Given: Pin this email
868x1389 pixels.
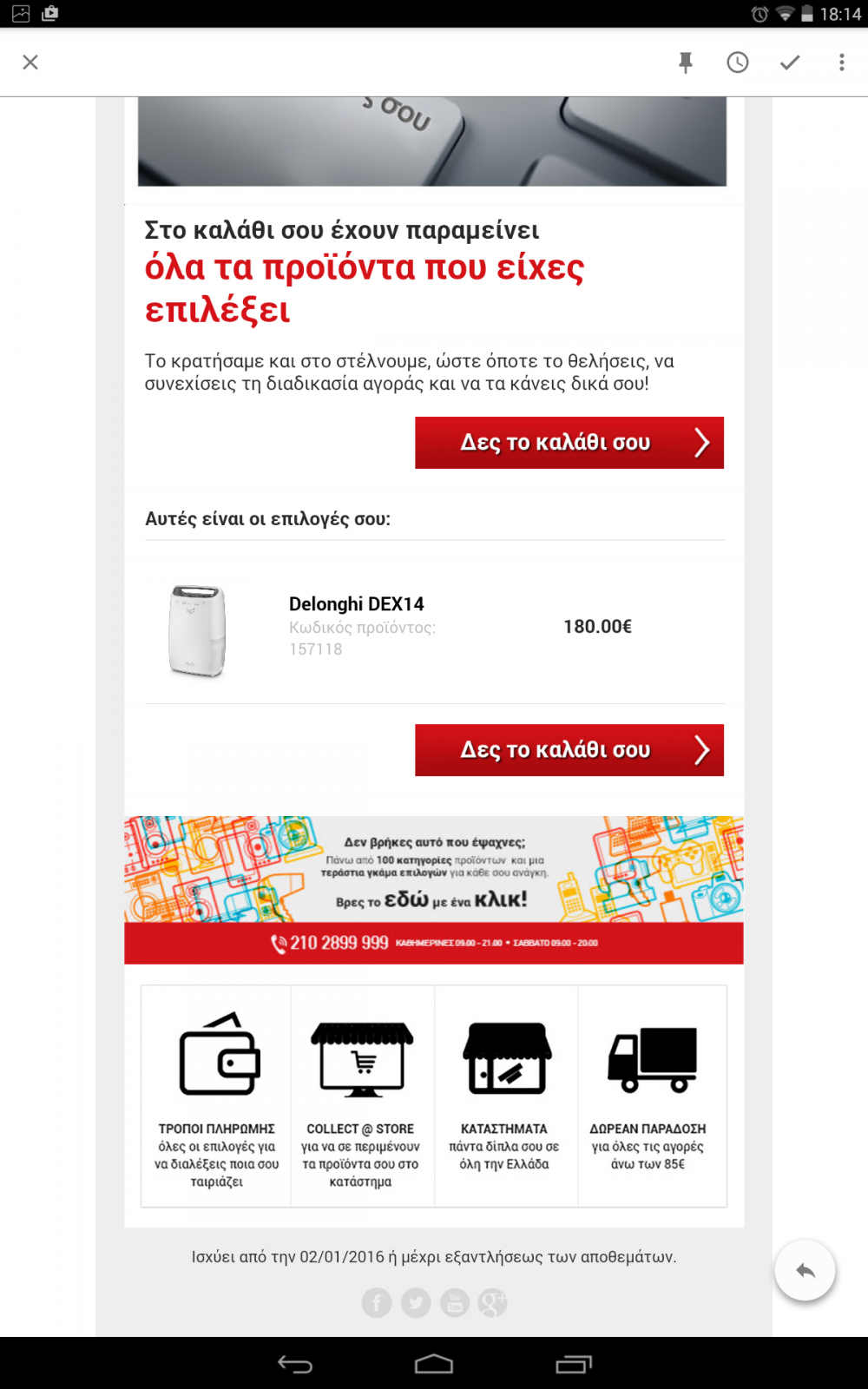Looking at the screenshot, I should point(686,63).
